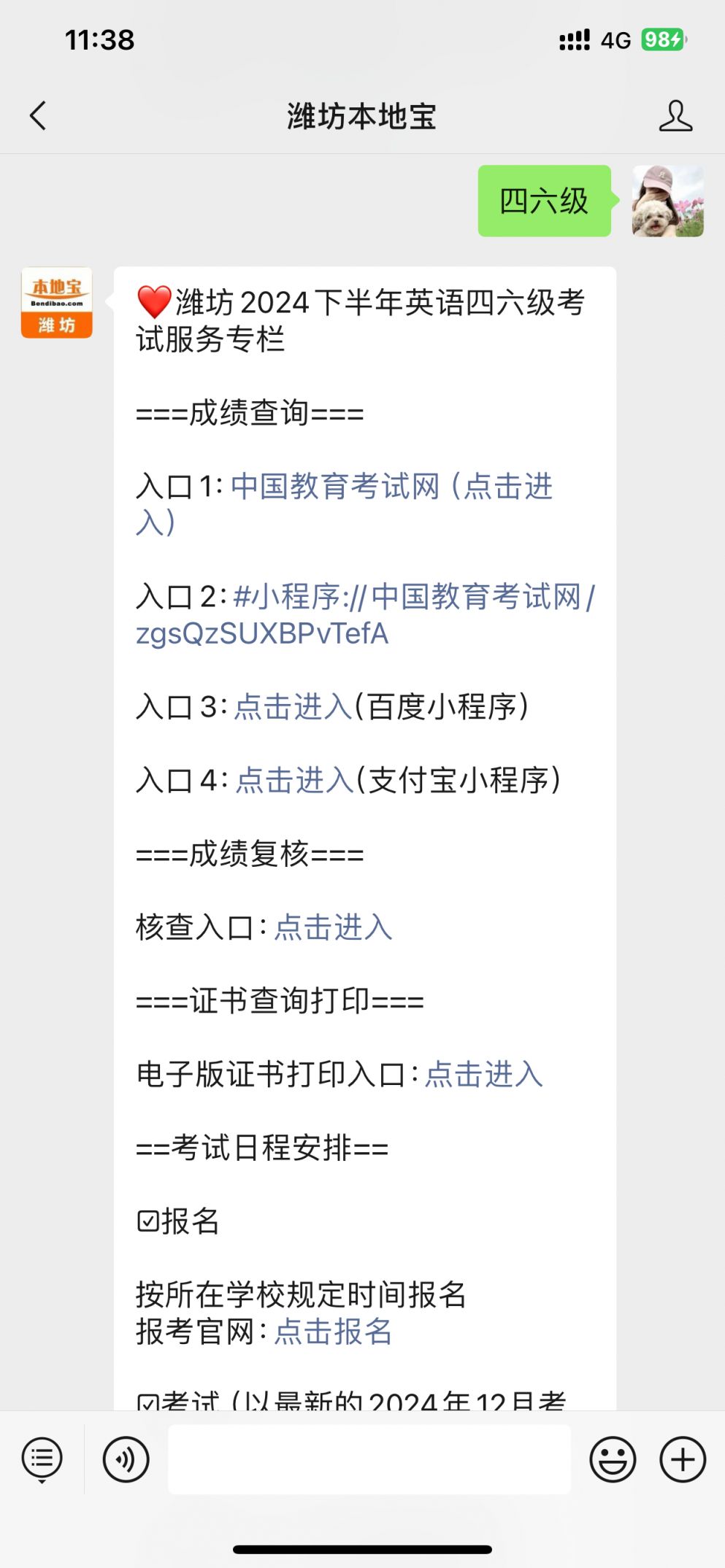Tap the Bendibao official account avatar

55,303
